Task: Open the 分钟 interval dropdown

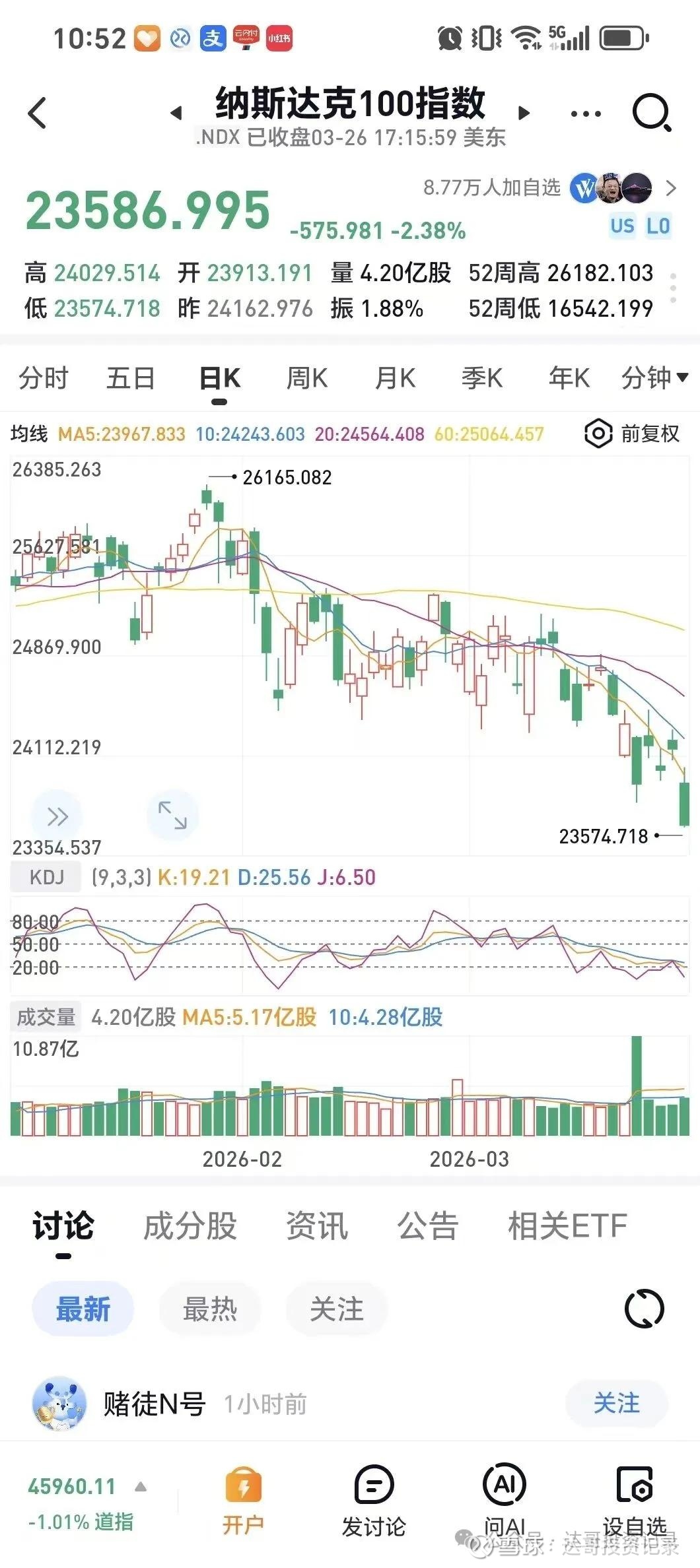Action: point(654,378)
